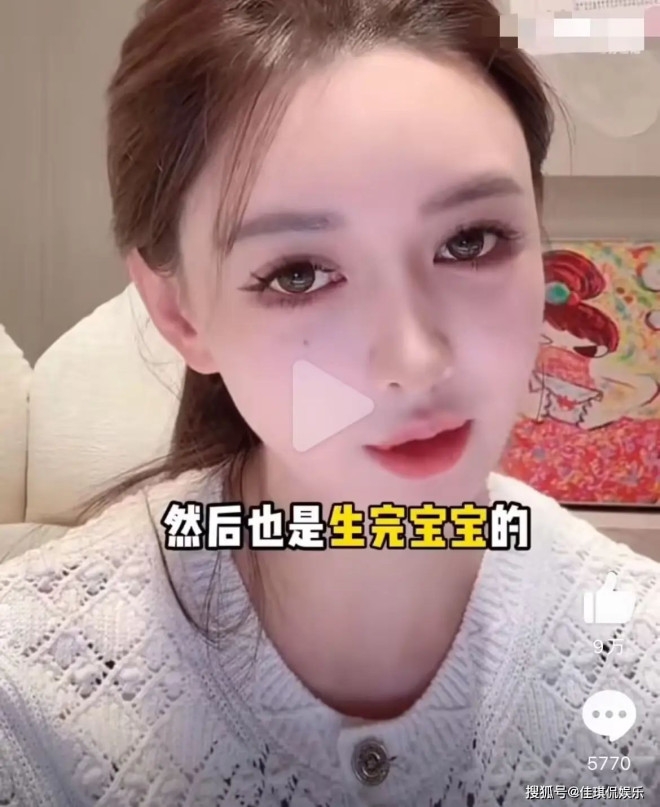Like this video with thumbs-up icon

[608, 601]
